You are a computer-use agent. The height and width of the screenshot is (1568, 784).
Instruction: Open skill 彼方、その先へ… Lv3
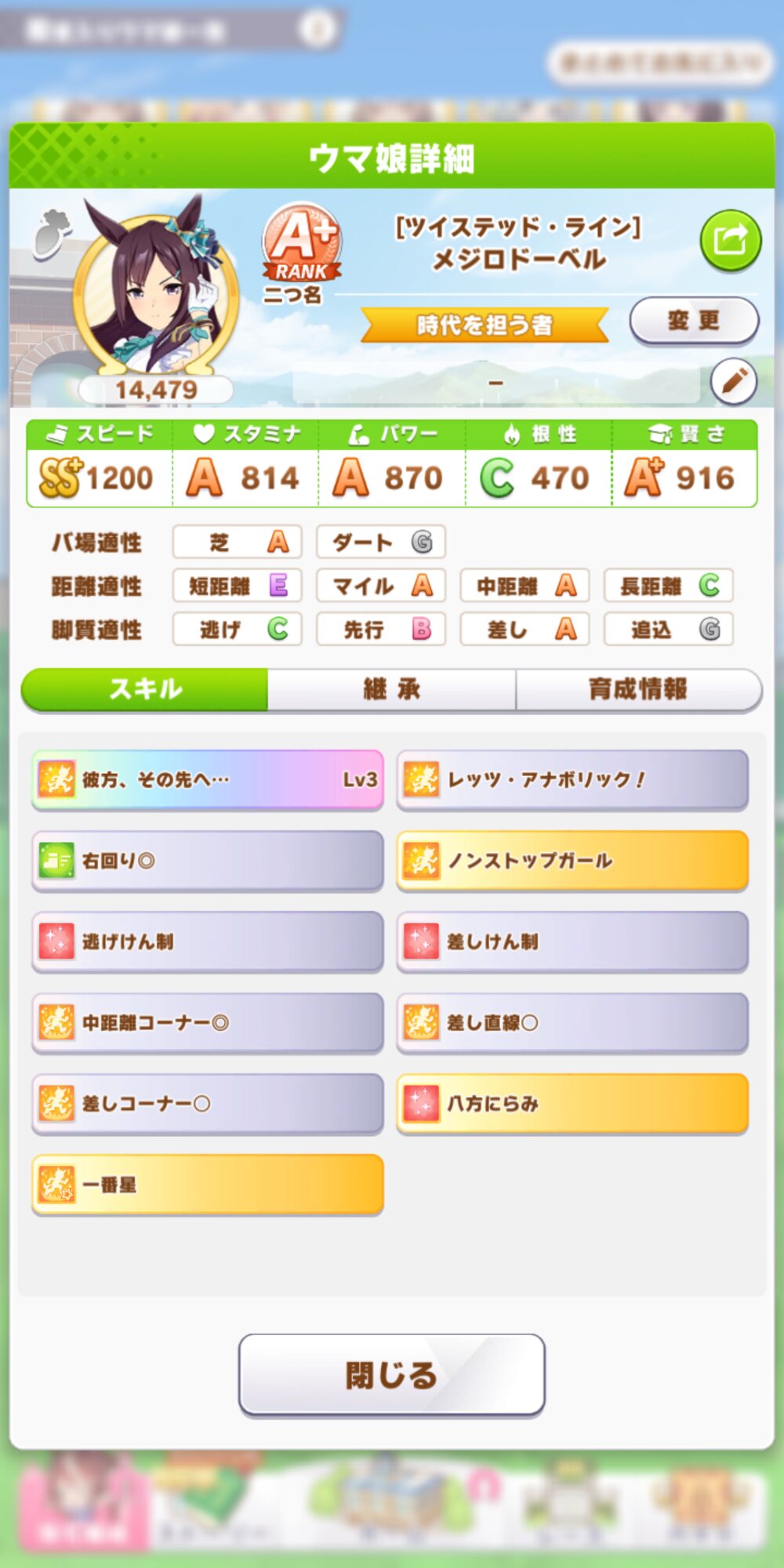pos(208,780)
